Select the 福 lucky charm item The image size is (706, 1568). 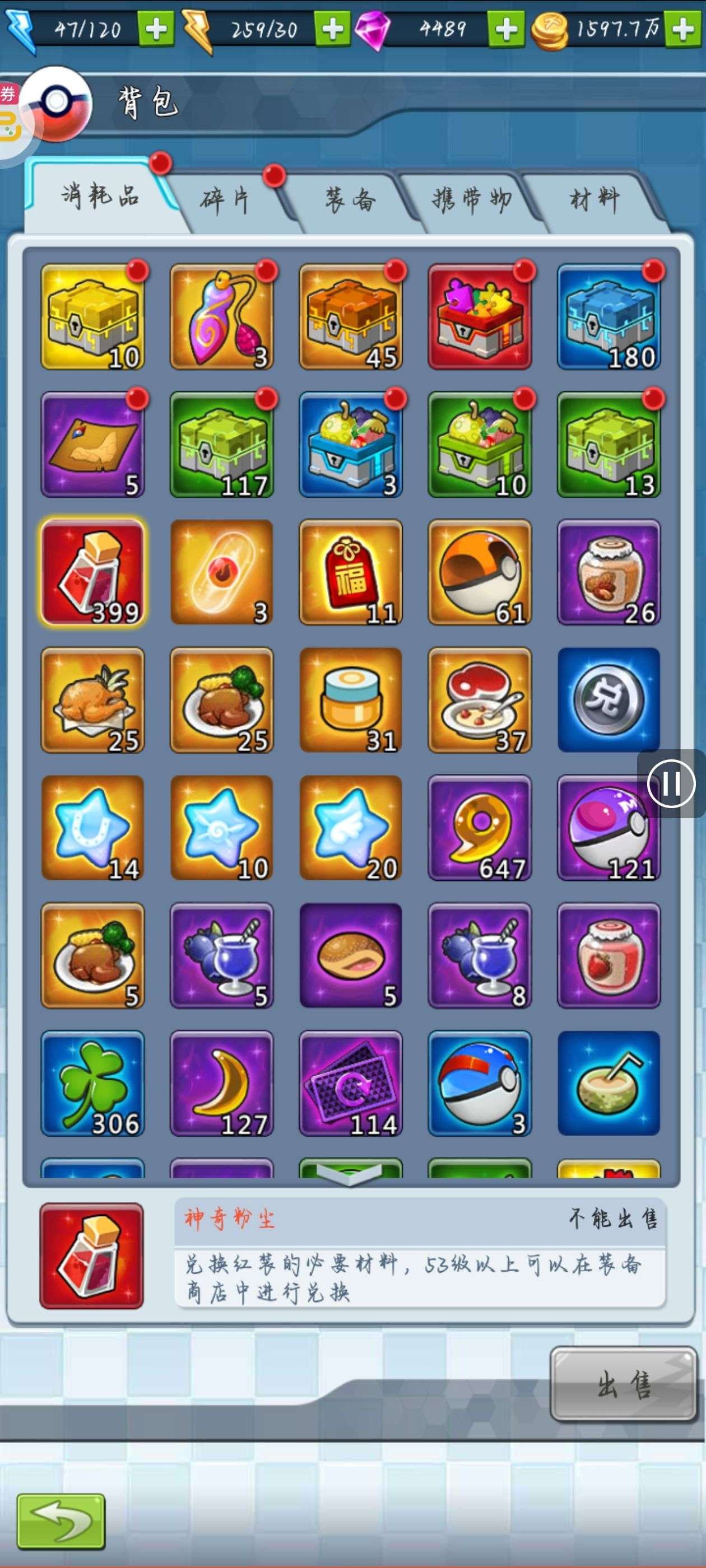tap(350, 572)
